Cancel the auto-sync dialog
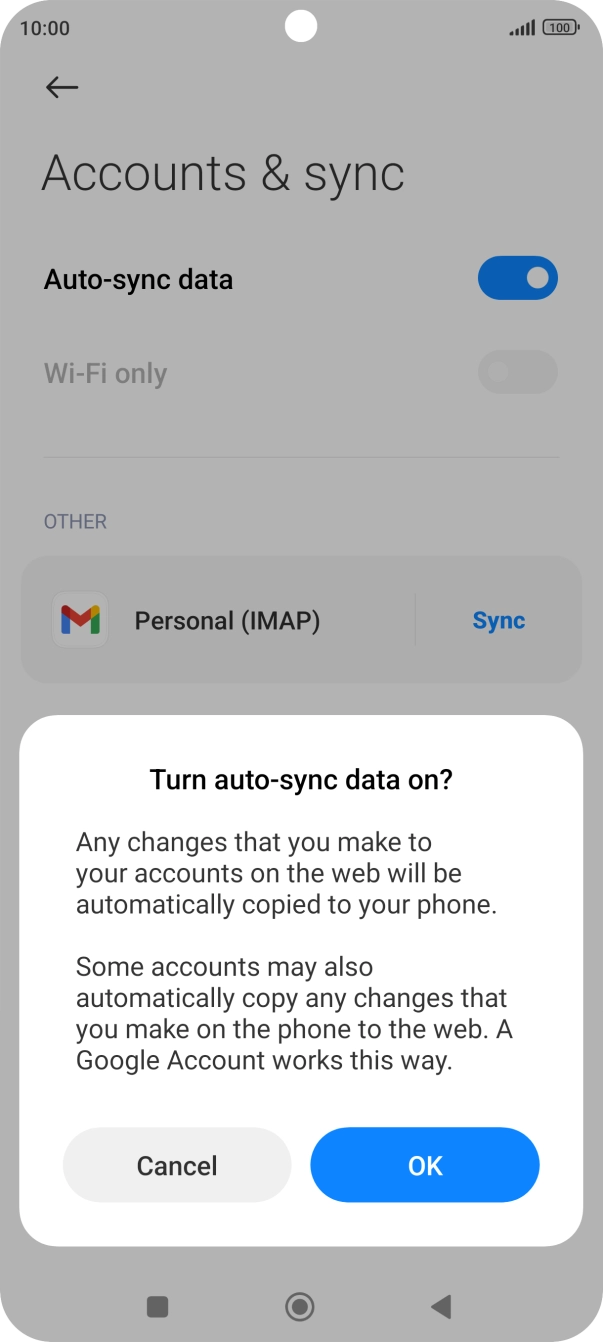The image size is (603, 1342). 177,1165
